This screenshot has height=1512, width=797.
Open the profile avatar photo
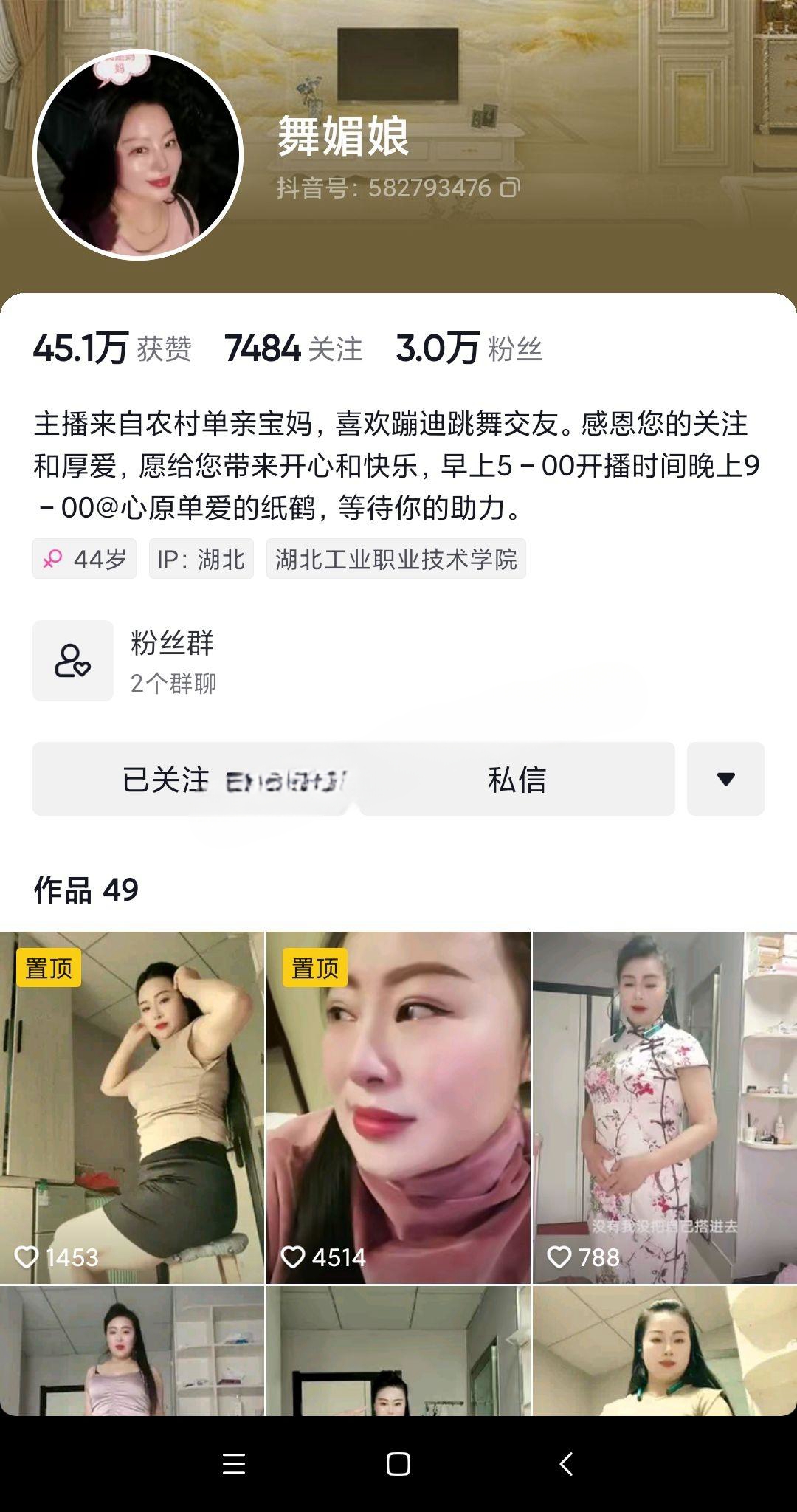pos(138,154)
